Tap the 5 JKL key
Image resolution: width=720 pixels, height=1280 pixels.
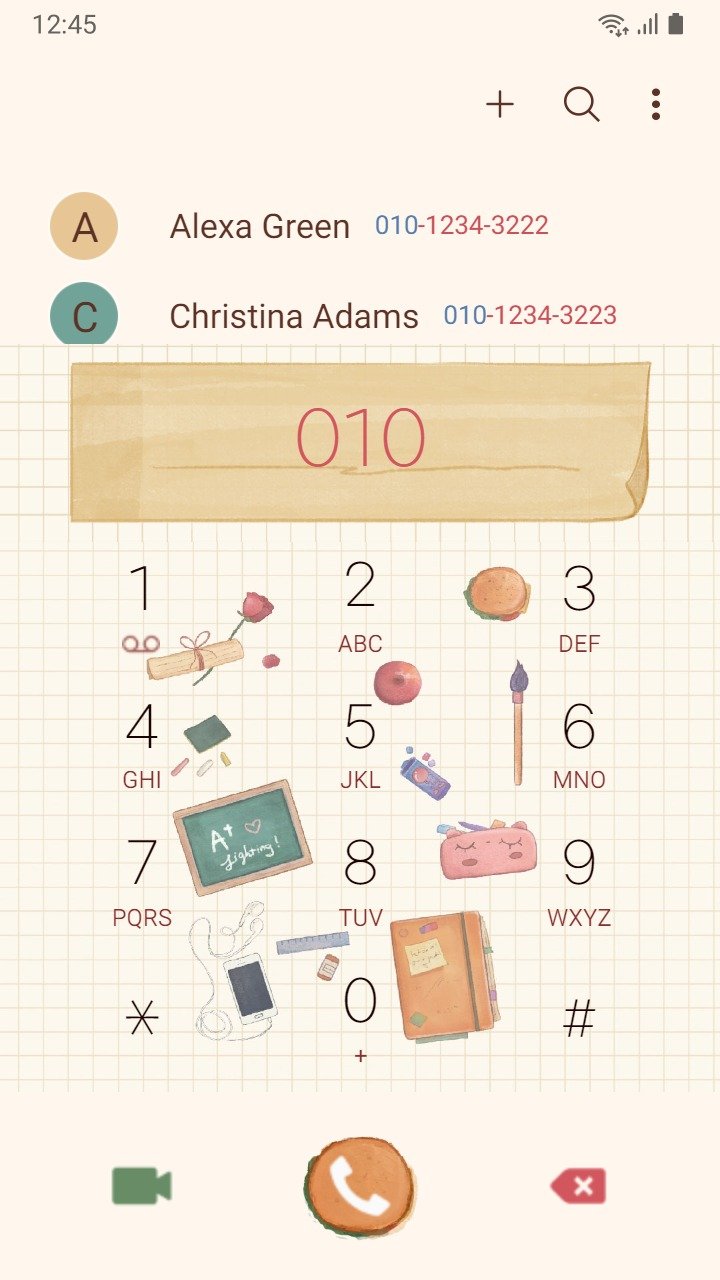[x=360, y=745]
